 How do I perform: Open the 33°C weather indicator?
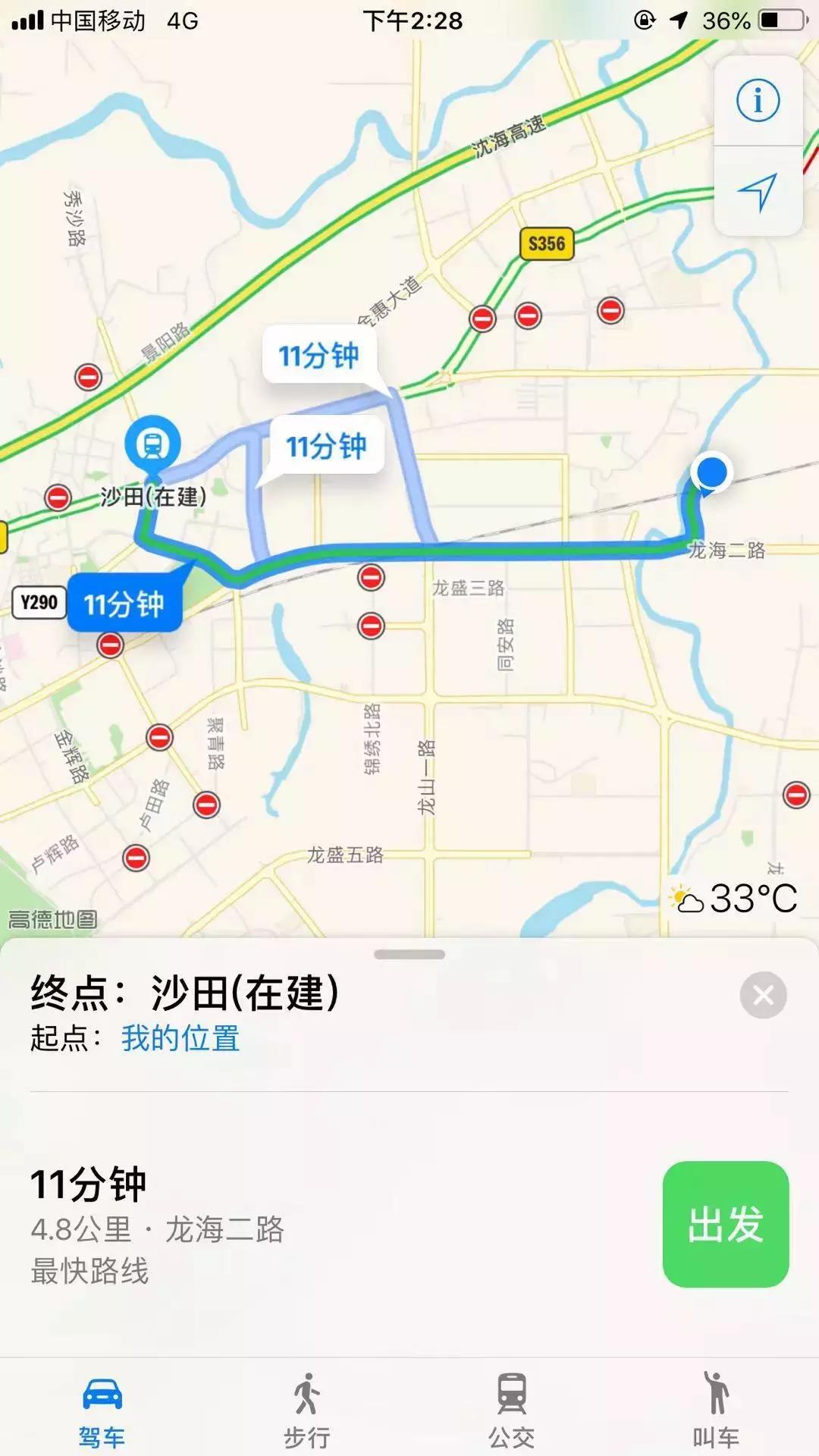click(734, 899)
